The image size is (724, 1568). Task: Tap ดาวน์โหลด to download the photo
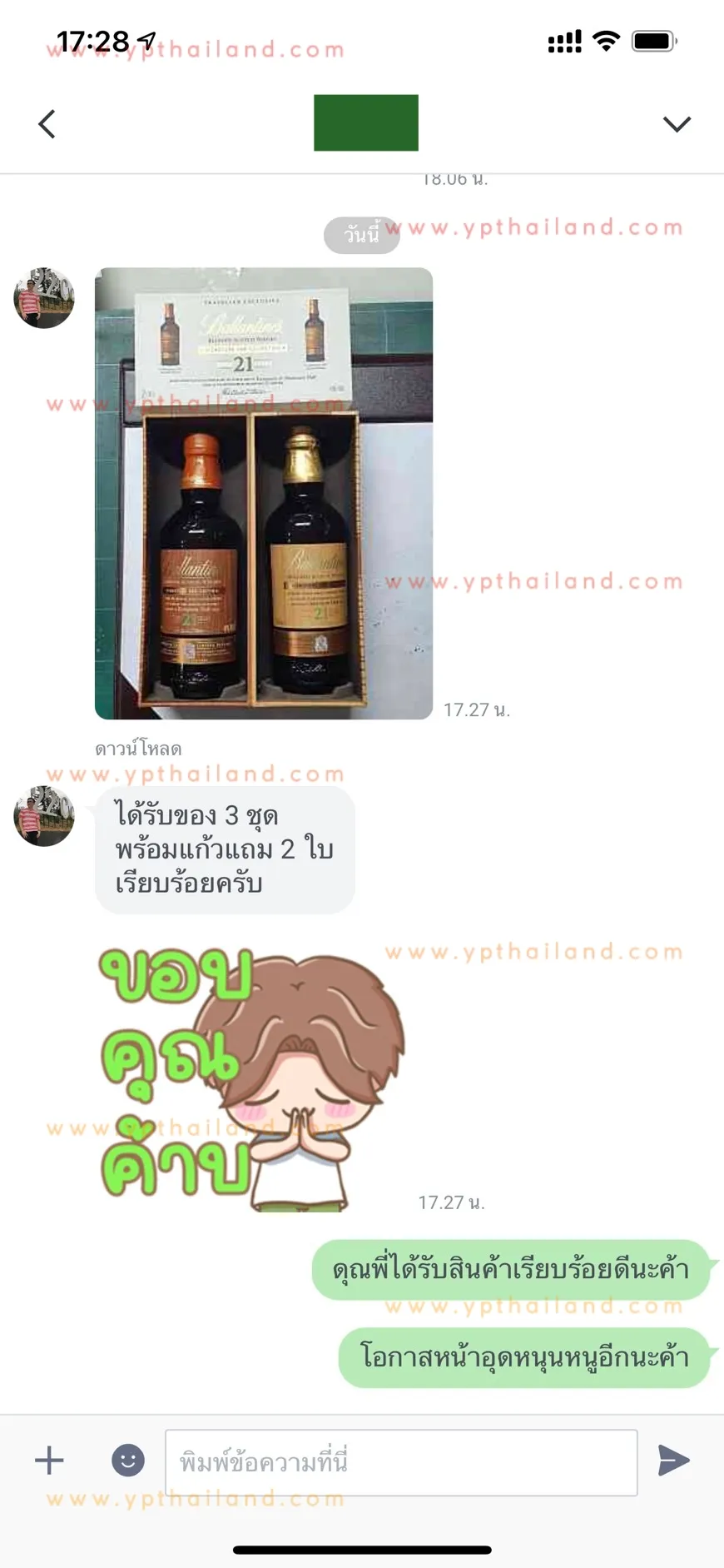click(x=138, y=749)
